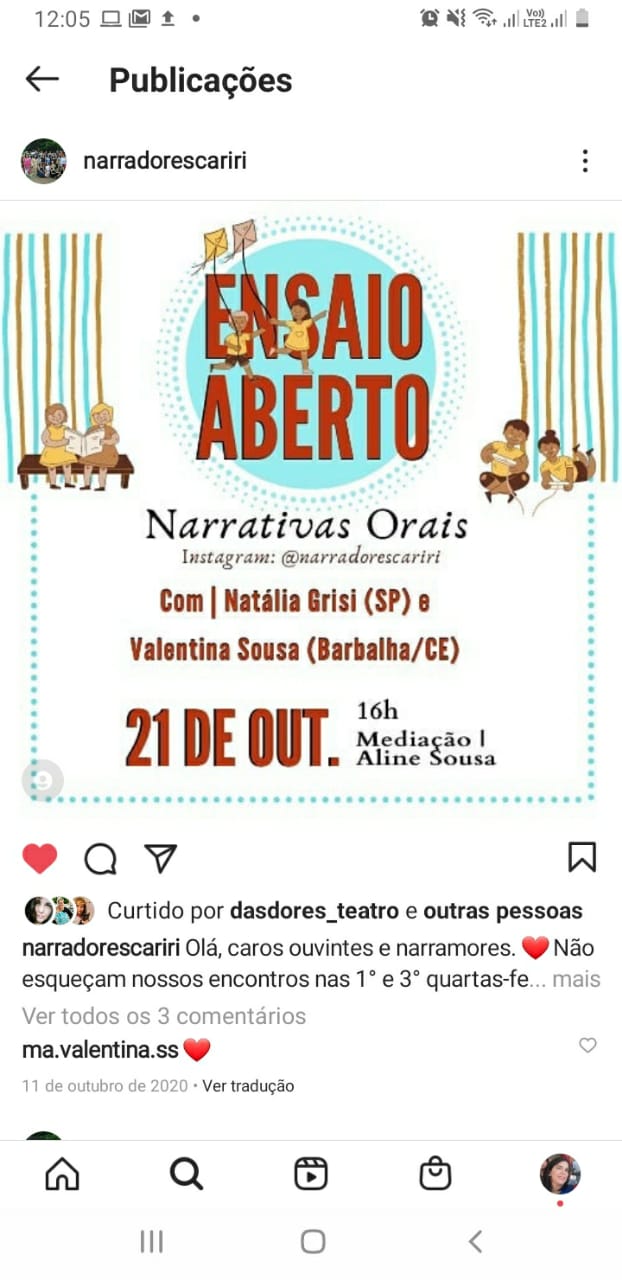Go to your profile tab
622x1280 pixels.
(560, 1174)
